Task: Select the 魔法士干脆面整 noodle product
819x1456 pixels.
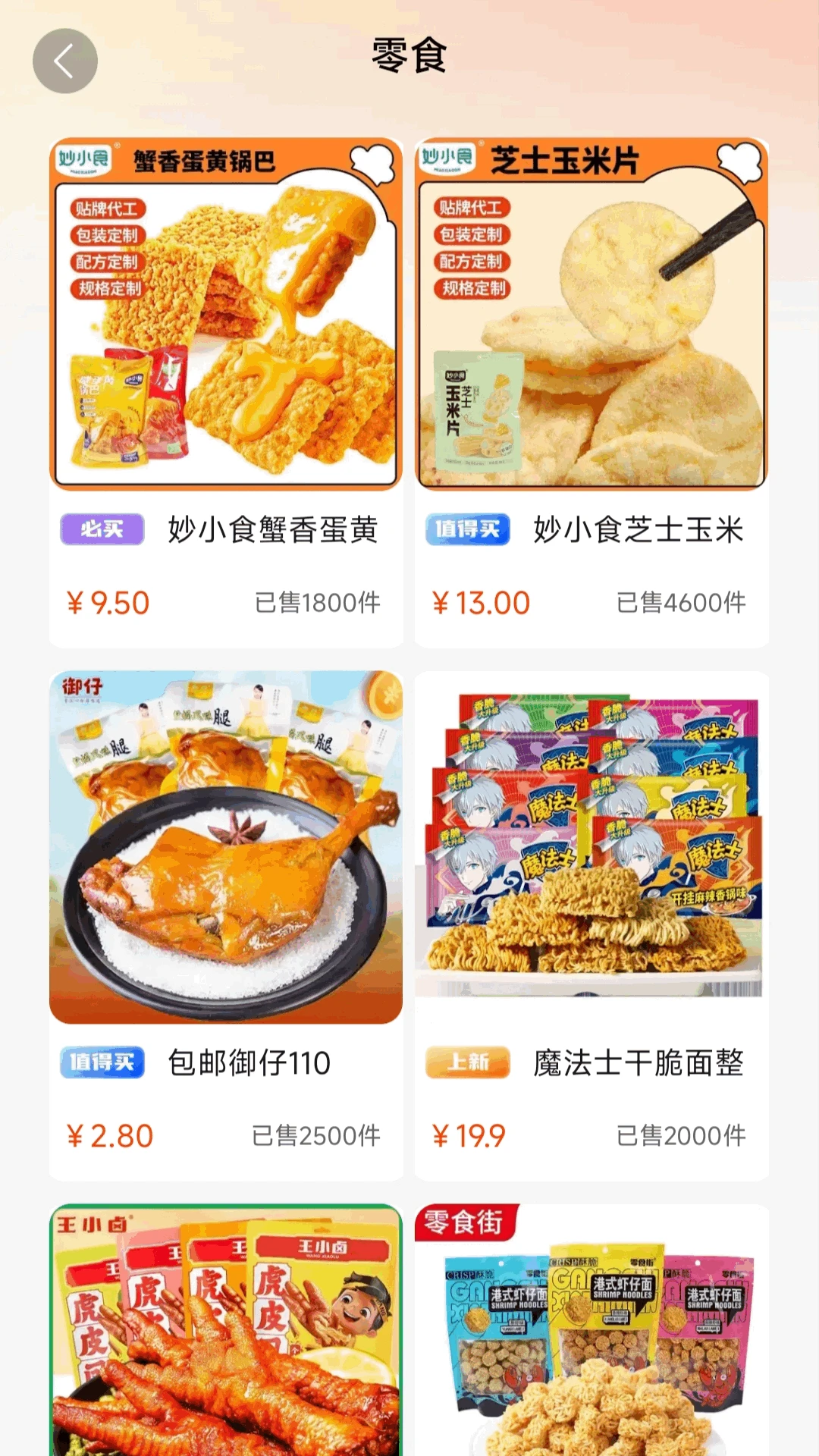Action: point(591,926)
